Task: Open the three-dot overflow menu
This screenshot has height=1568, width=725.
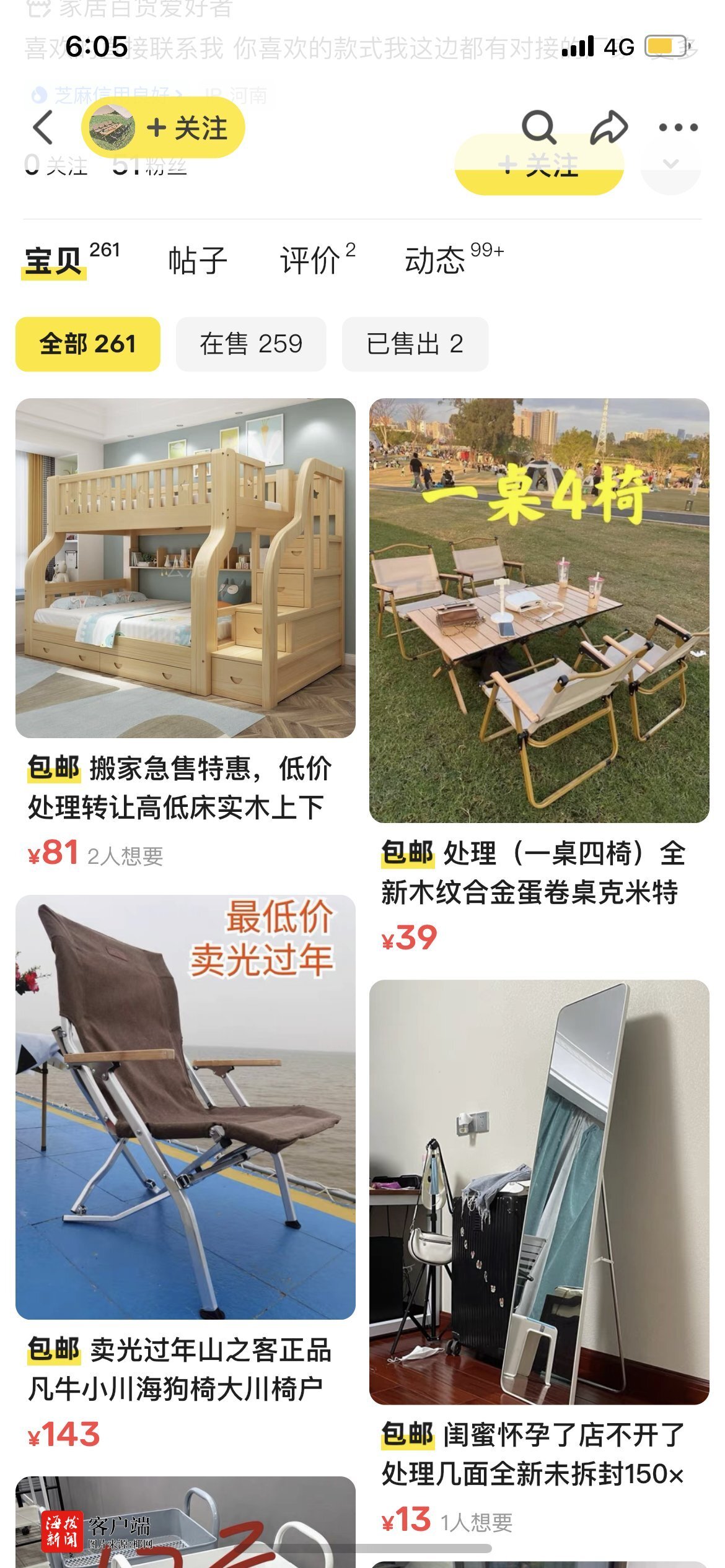Action: click(678, 128)
